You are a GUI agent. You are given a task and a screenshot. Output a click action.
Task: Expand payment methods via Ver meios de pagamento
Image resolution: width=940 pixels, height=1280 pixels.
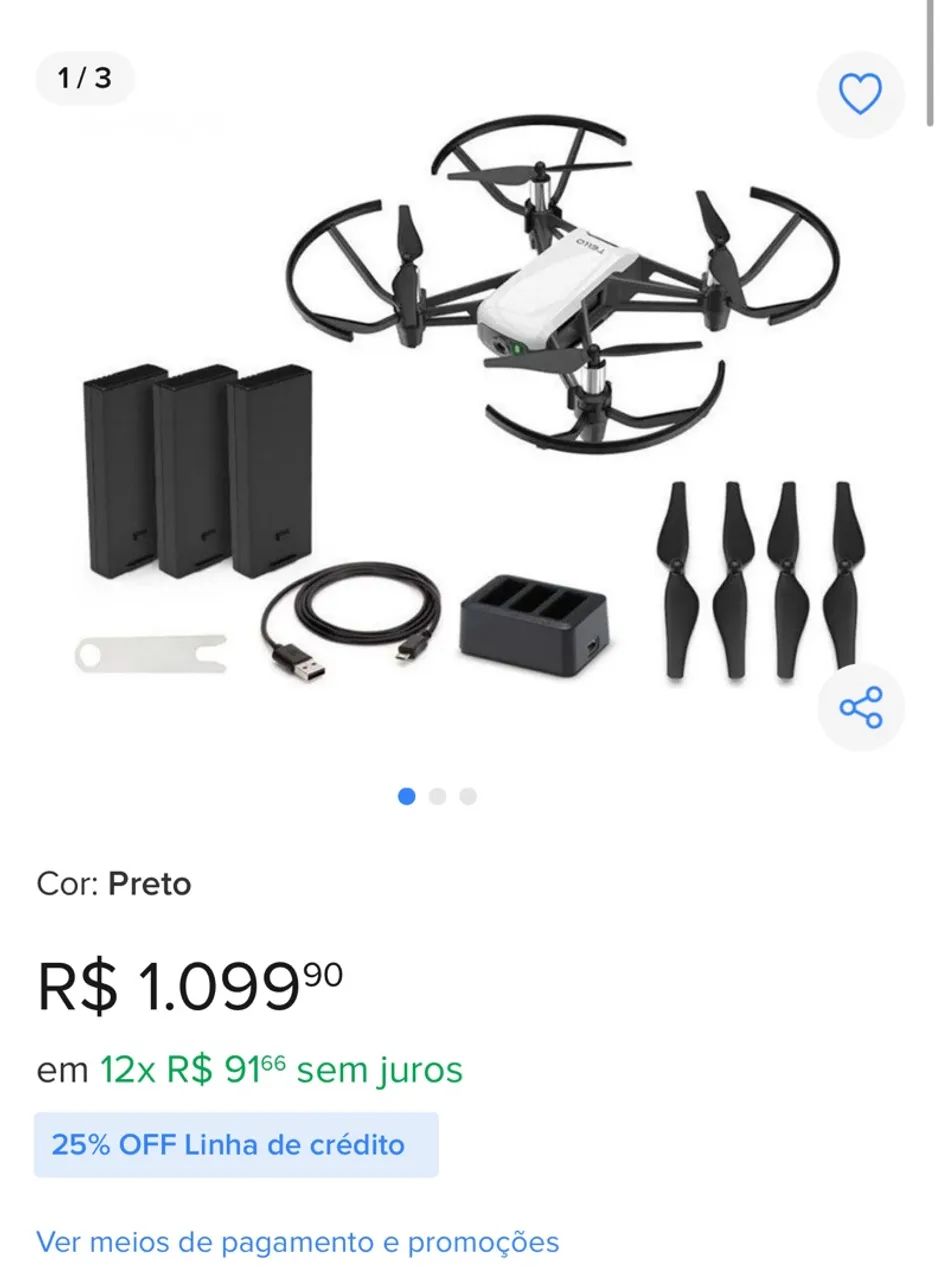click(297, 1242)
